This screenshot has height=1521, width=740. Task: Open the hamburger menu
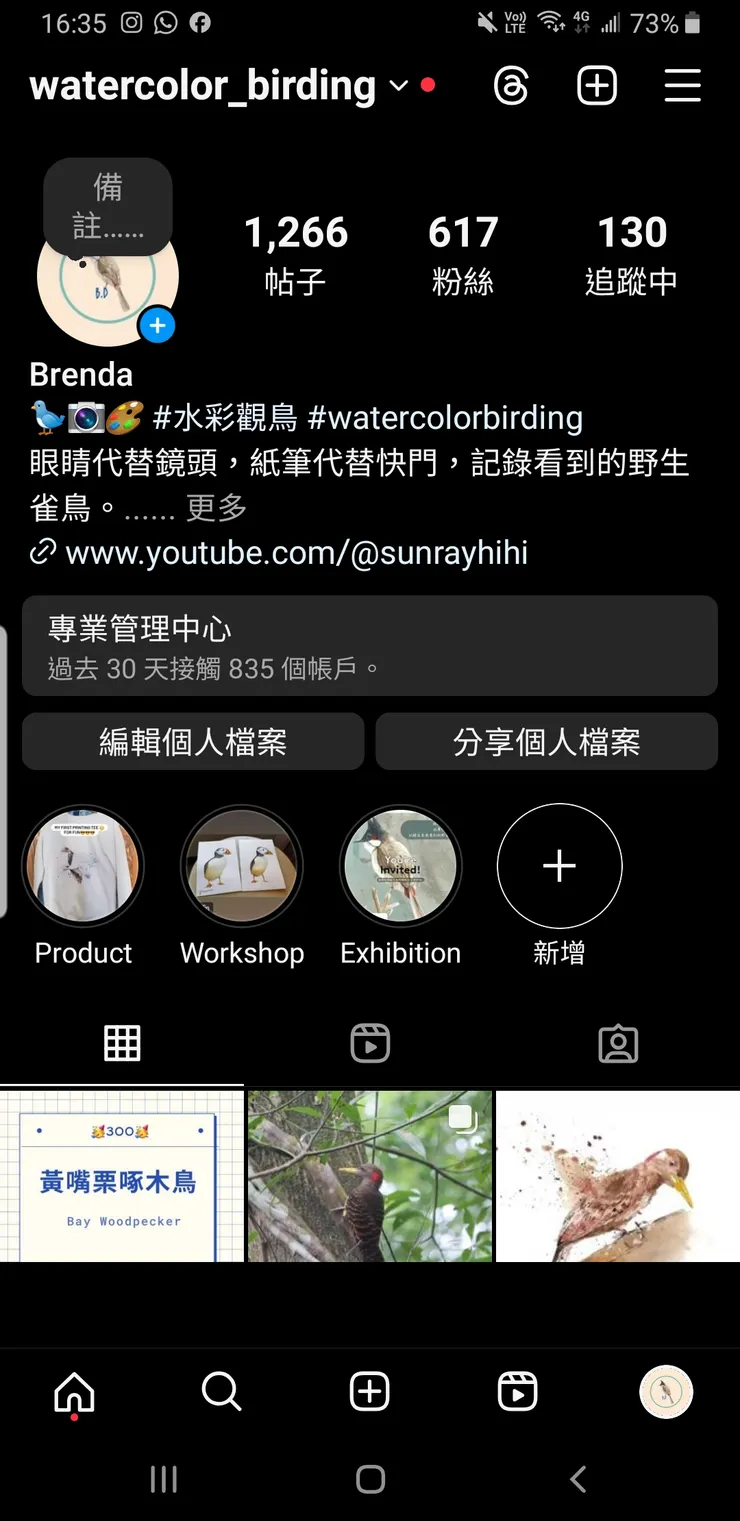coord(683,86)
